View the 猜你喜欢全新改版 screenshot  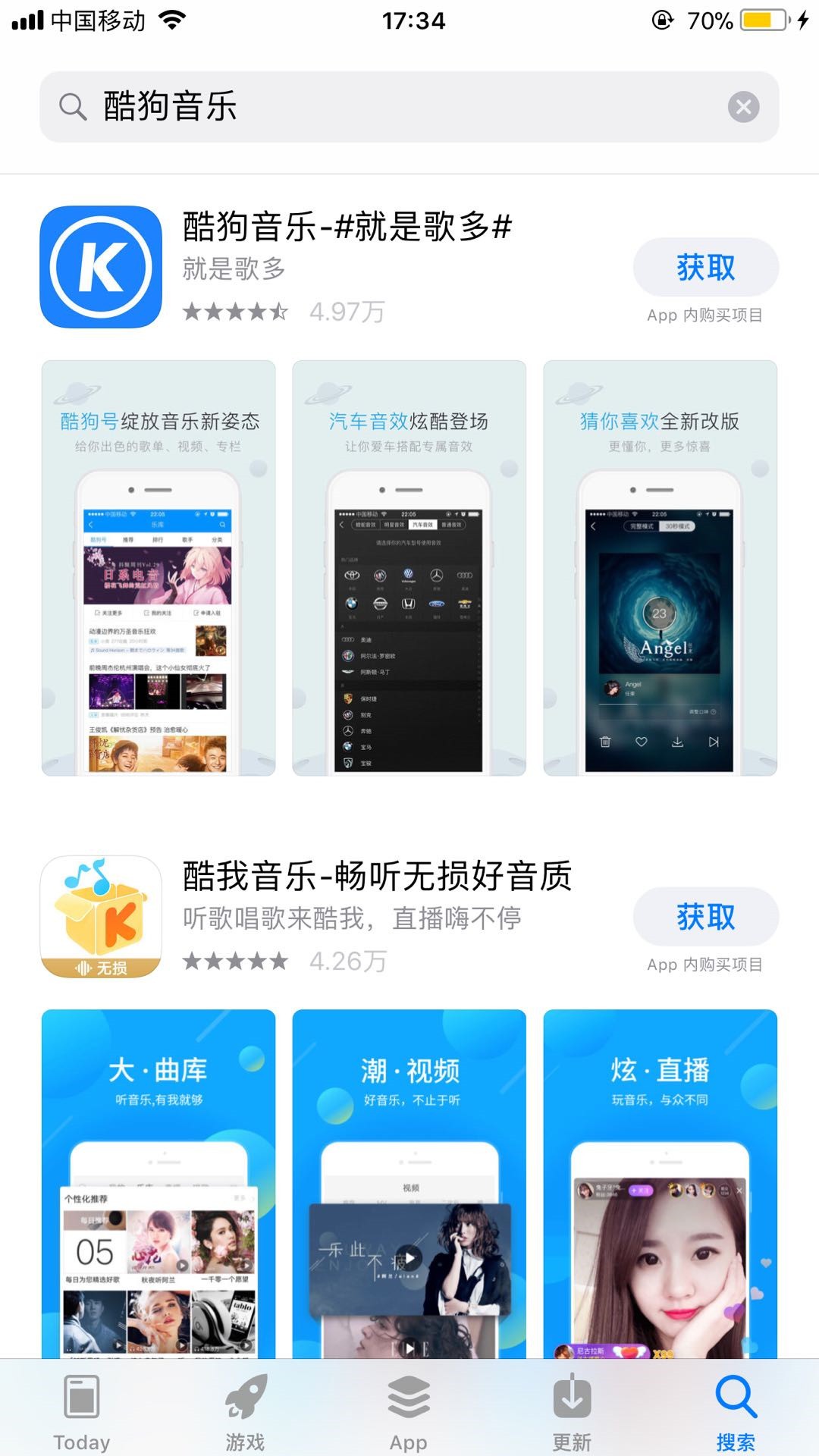click(x=661, y=568)
